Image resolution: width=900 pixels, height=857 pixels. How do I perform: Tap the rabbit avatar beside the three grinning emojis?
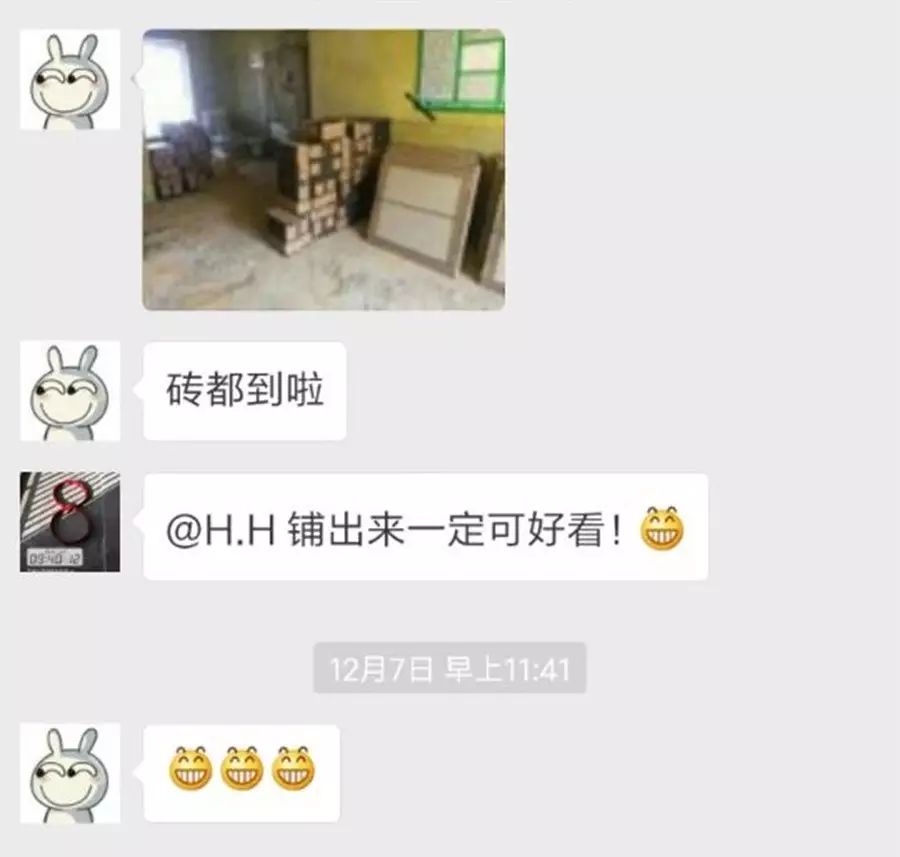(x=70, y=772)
